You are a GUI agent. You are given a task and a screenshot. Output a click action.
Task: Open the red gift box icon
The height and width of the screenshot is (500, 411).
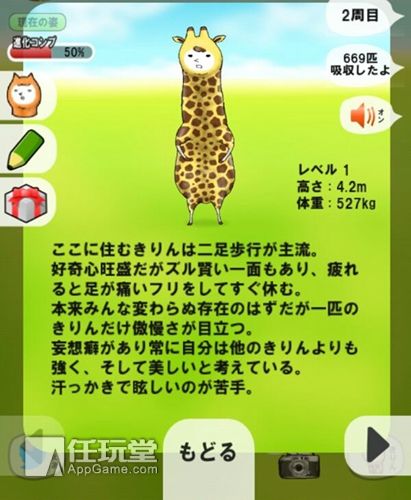[26, 202]
